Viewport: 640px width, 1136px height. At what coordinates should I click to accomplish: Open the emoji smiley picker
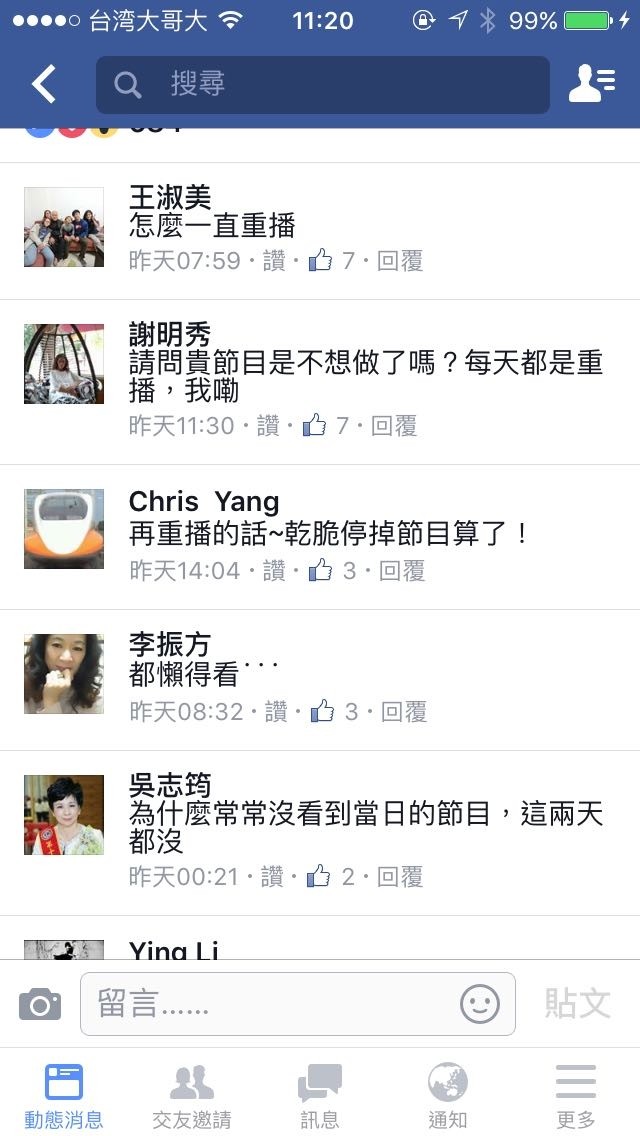click(x=480, y=1003)
